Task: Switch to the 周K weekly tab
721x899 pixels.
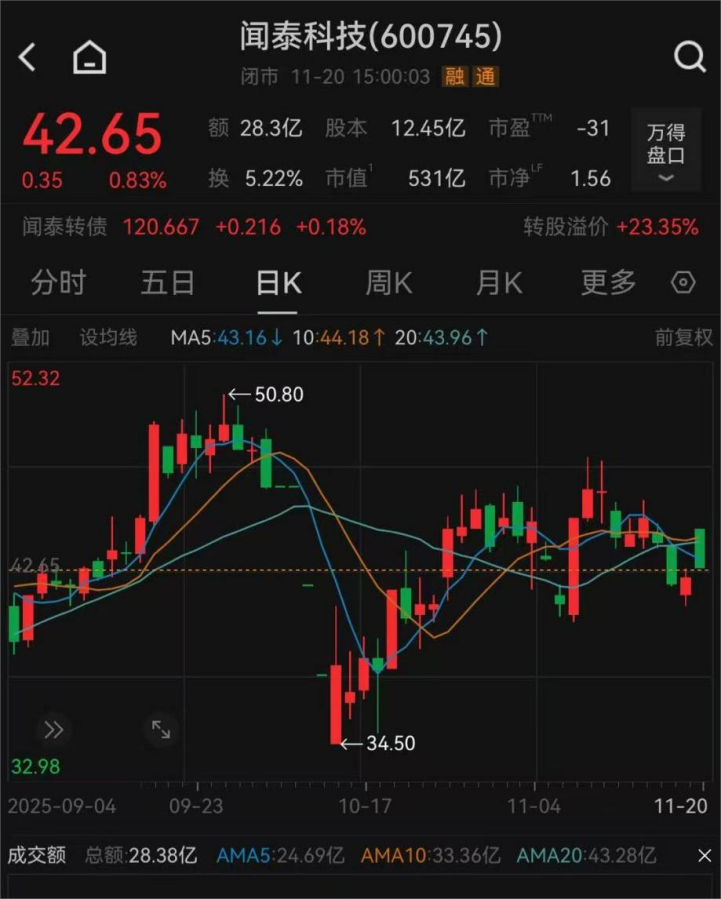Action: [387, 283]
